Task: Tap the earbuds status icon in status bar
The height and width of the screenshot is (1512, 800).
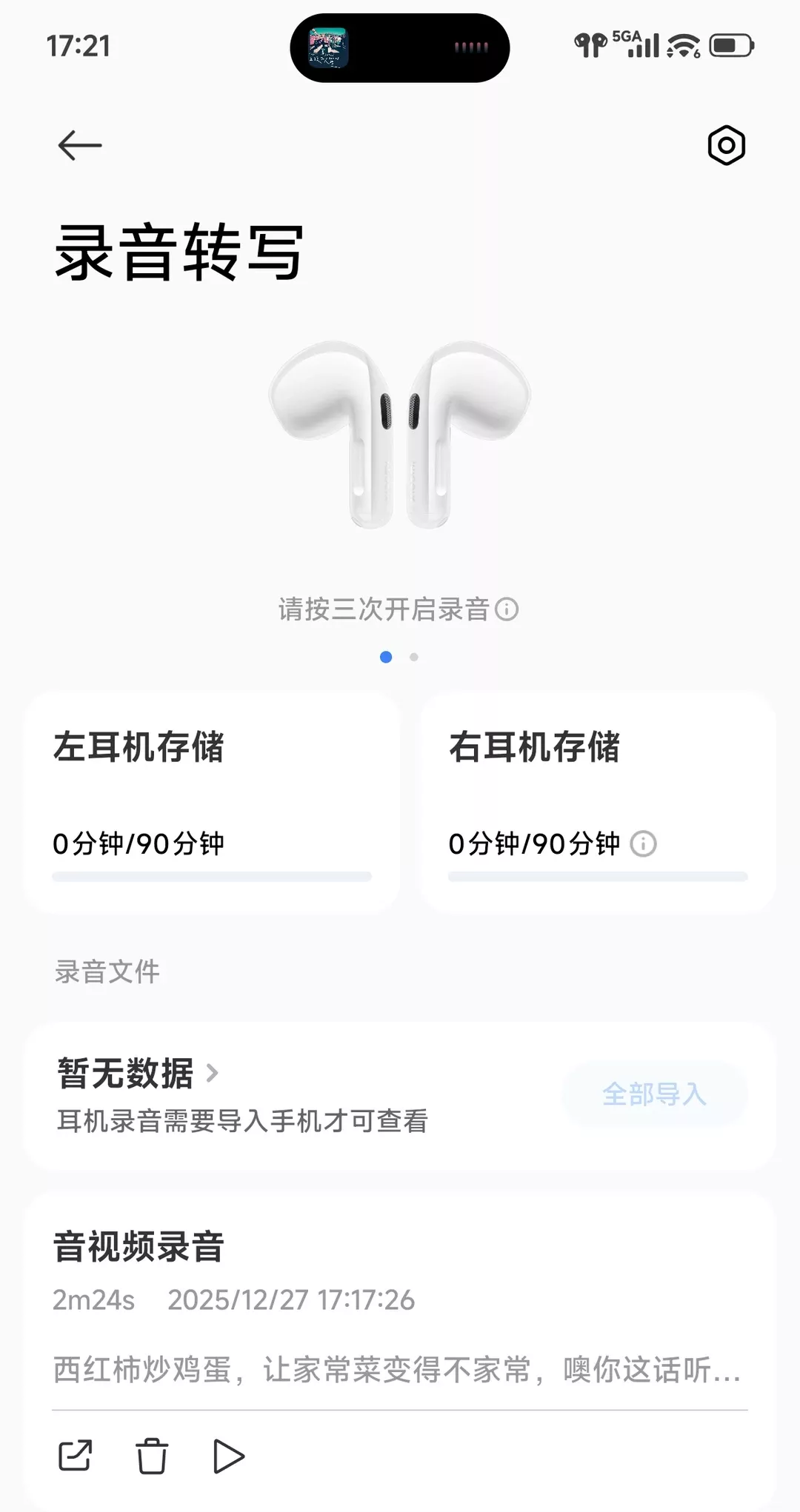Action: (589, 46)
